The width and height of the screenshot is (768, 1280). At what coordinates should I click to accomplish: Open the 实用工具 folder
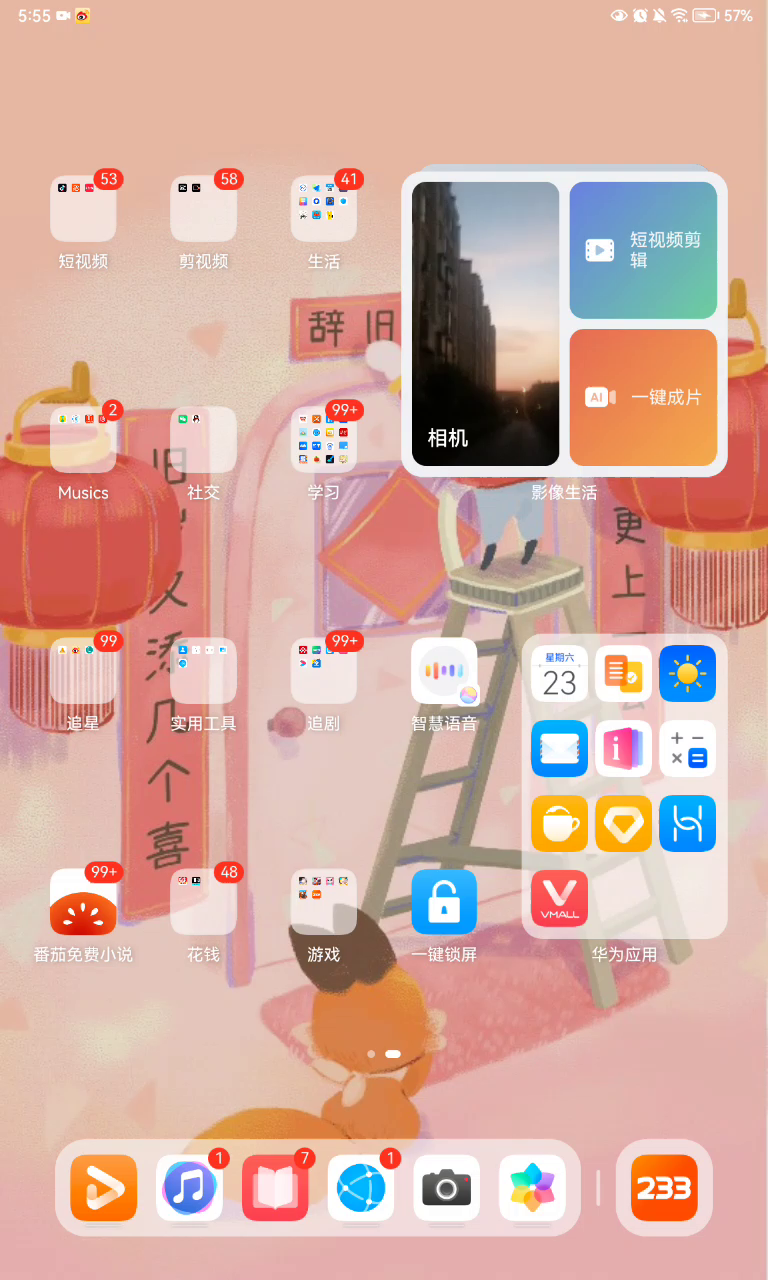(203, 671)
